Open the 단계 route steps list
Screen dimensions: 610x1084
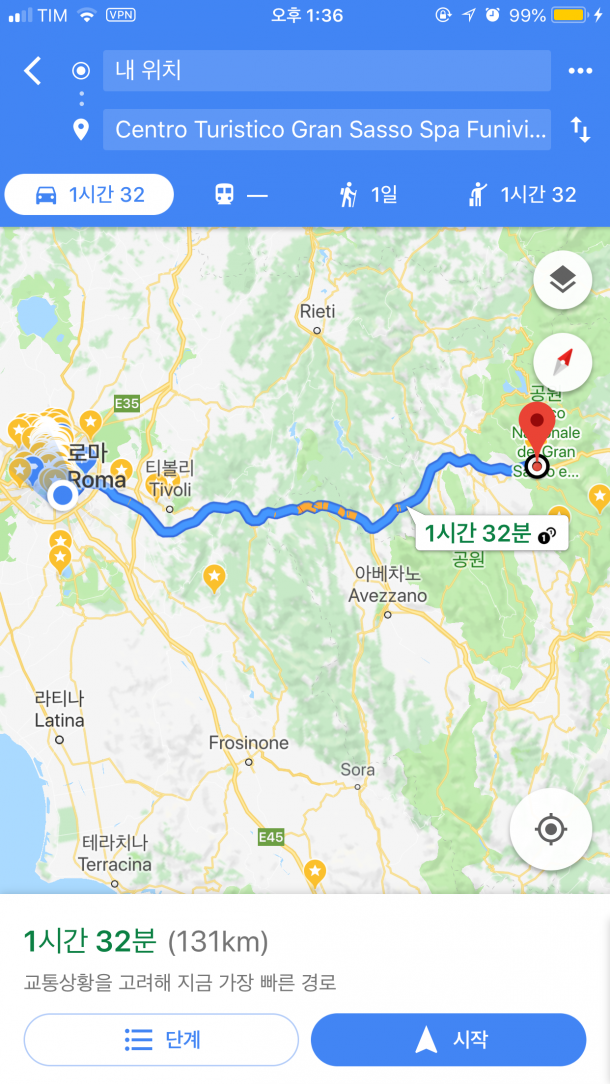point(161,1040)
